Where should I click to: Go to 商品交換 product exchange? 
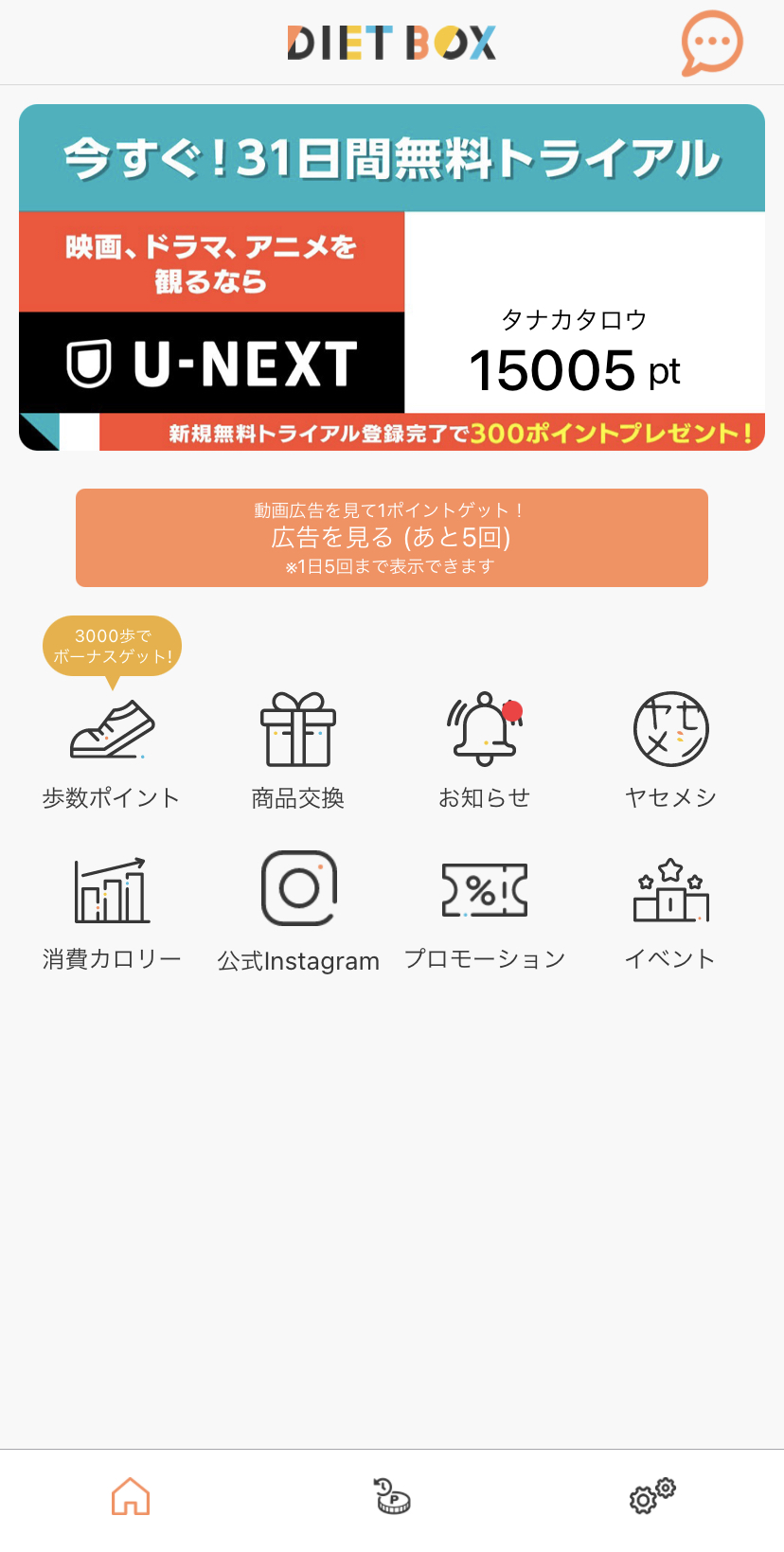(x=298, y=750)
